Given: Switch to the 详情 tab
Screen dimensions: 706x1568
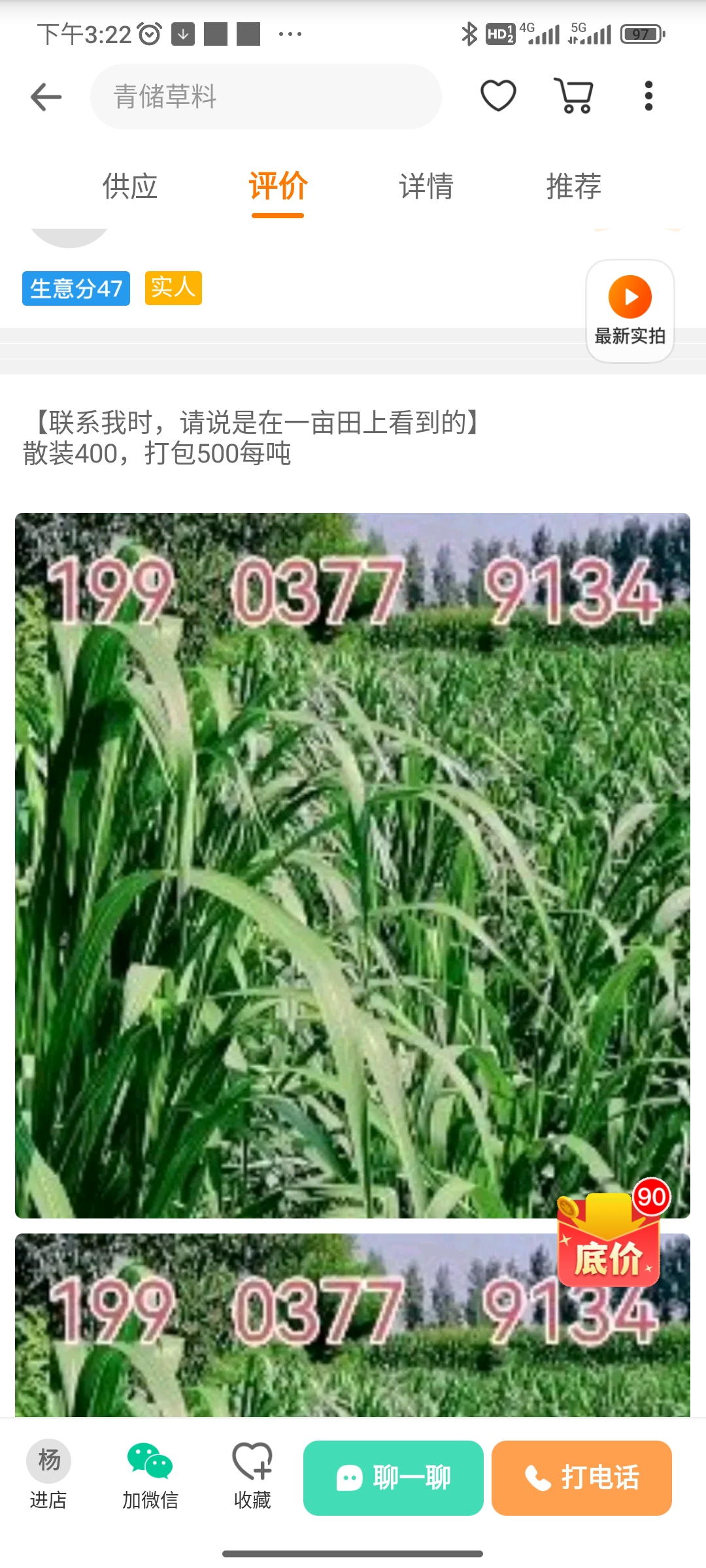Looking at the screenshot, I should pos(426,187).
